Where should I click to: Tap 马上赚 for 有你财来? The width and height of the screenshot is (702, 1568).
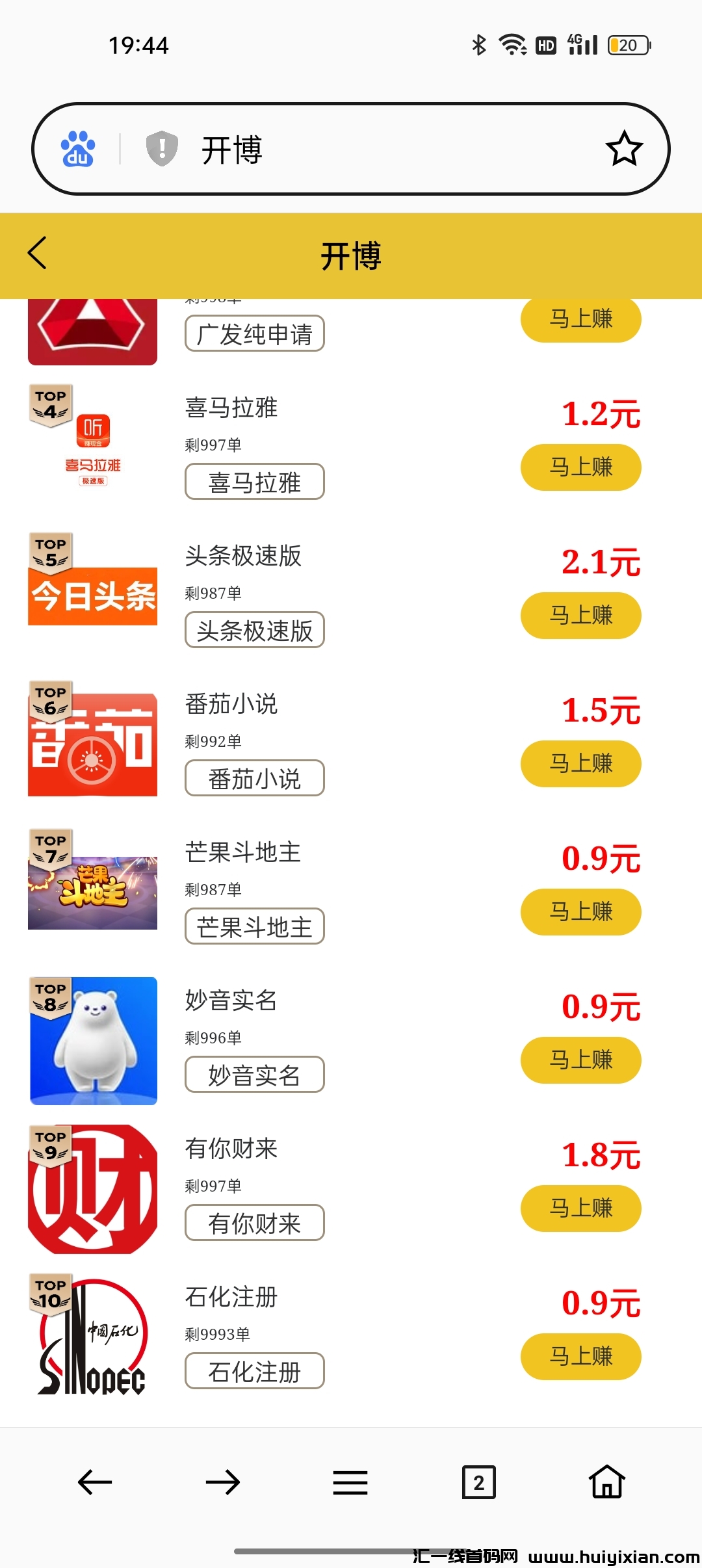(580, 1209)
